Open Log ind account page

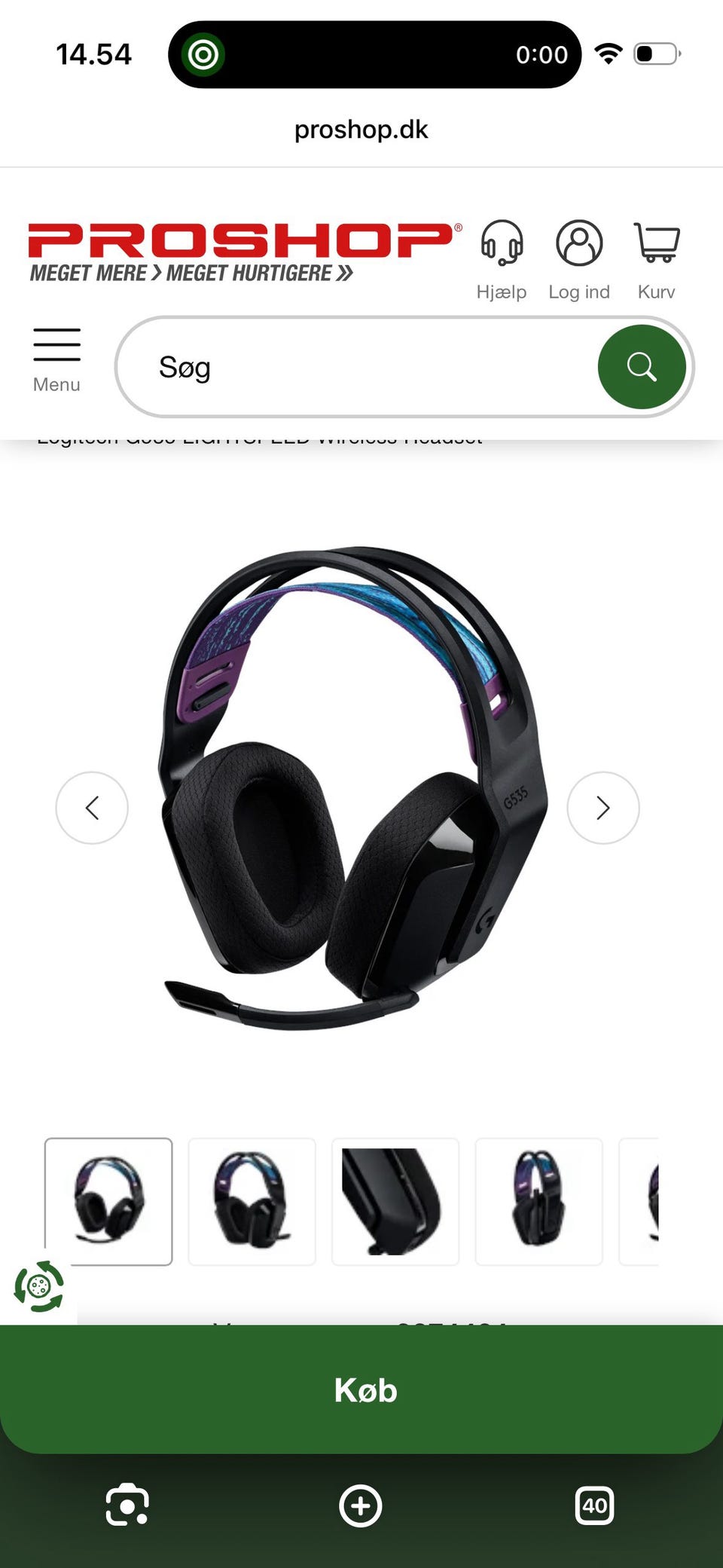coord(579,260)
